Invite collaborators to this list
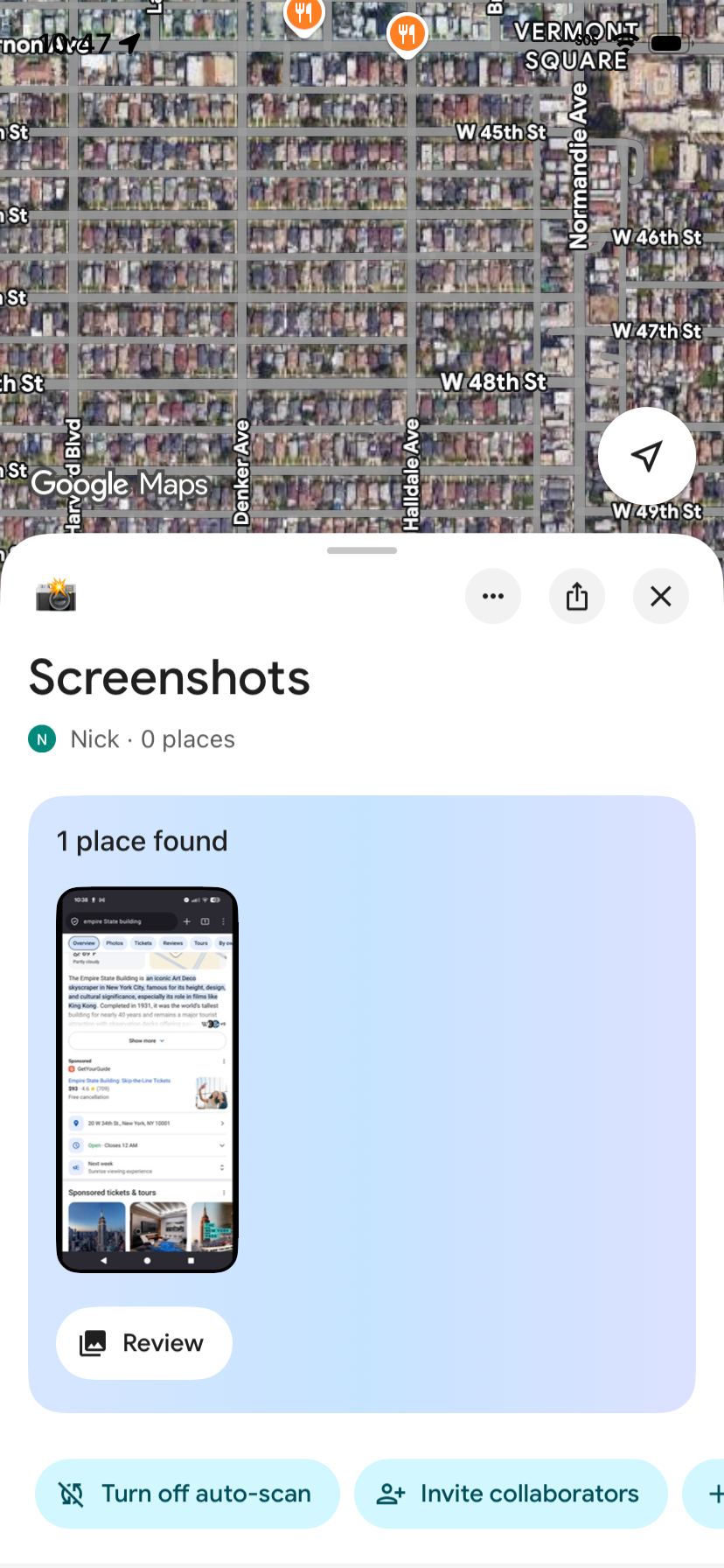Viewport: 724px width, 1568px height. click(x=511, y=1494)
